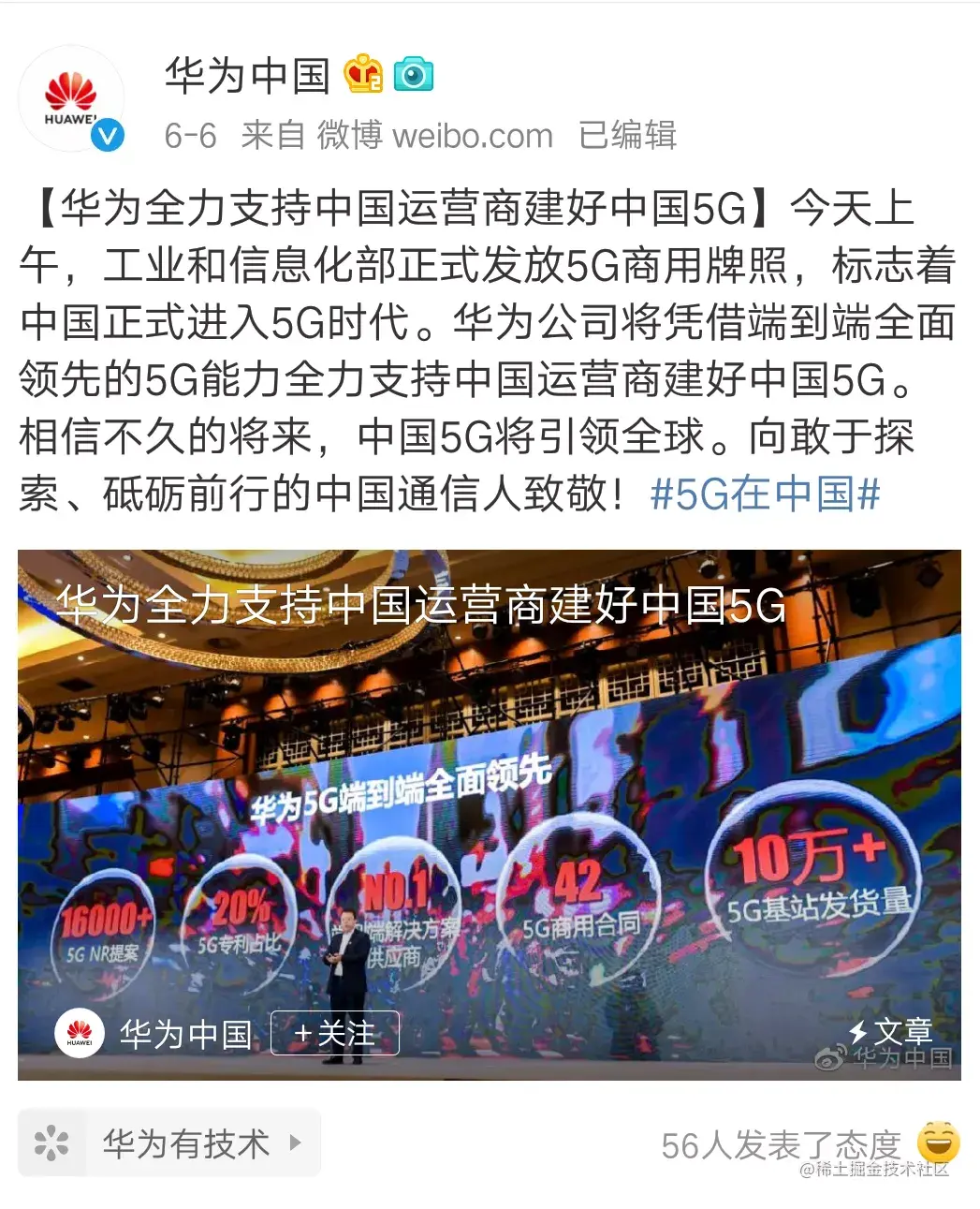The height and width of the screenshot is (1209, 980).
Task: Click the verified blue V badge on the avatar
Action: point(108,137)
